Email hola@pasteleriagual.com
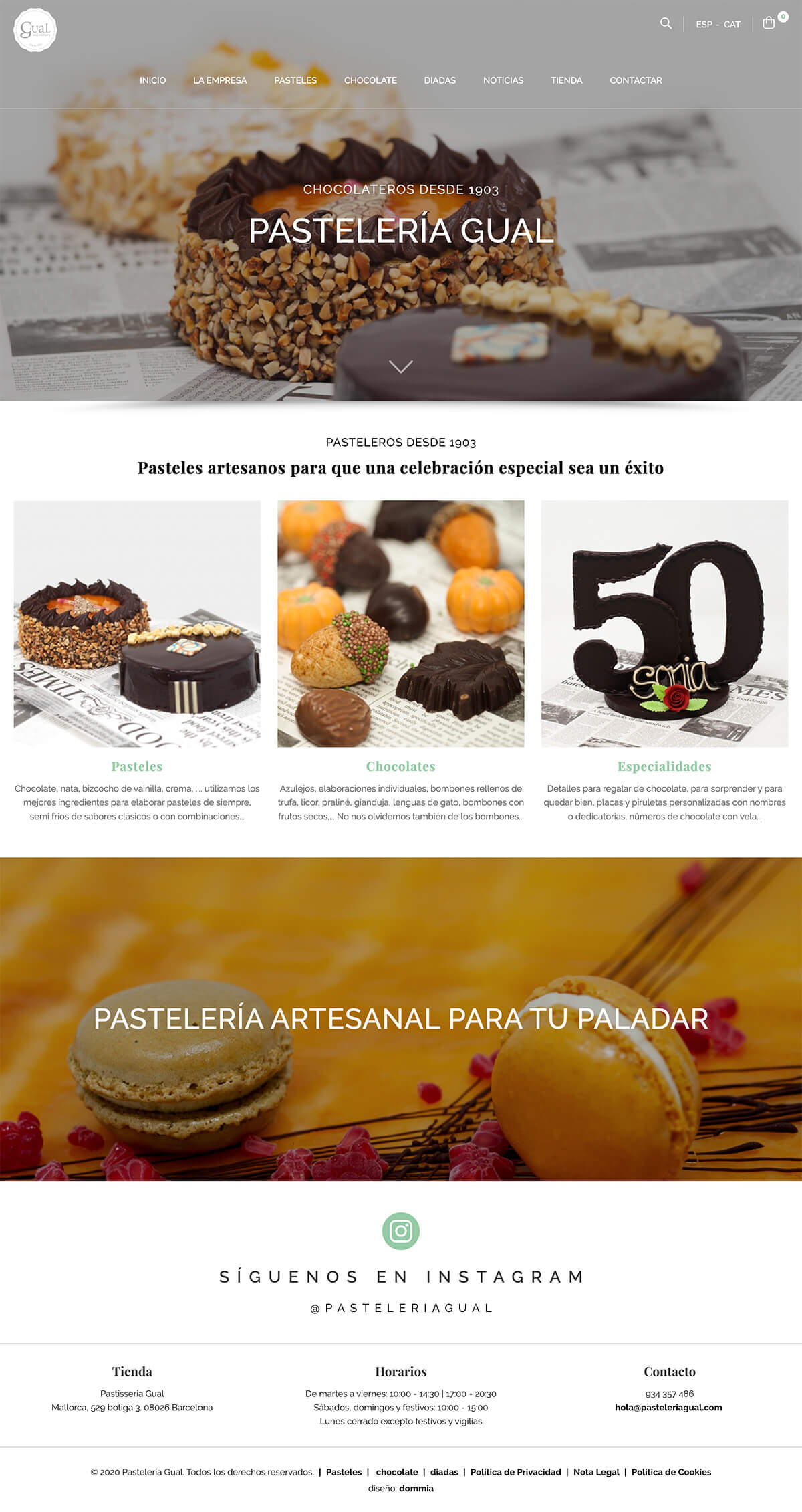 point(668,1407)
